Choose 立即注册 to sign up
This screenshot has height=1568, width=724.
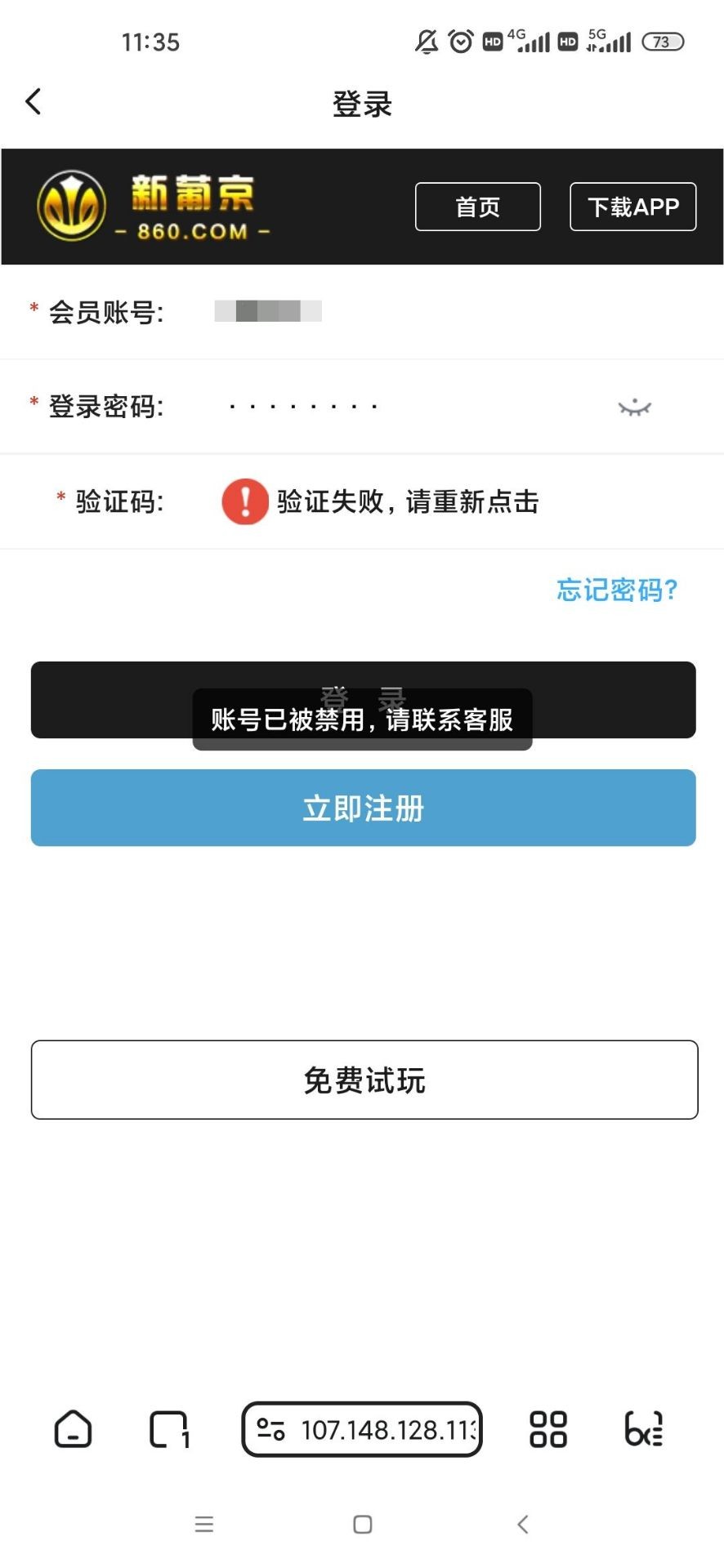[x=363, y=808]
